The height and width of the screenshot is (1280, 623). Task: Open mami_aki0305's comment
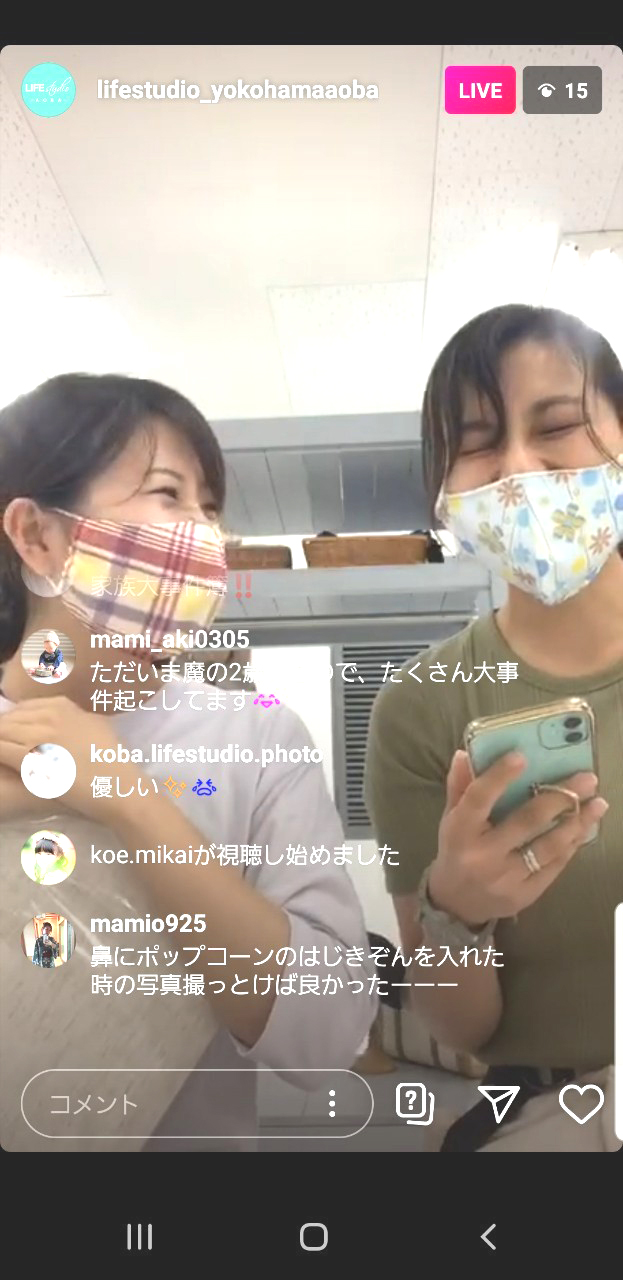300,672
